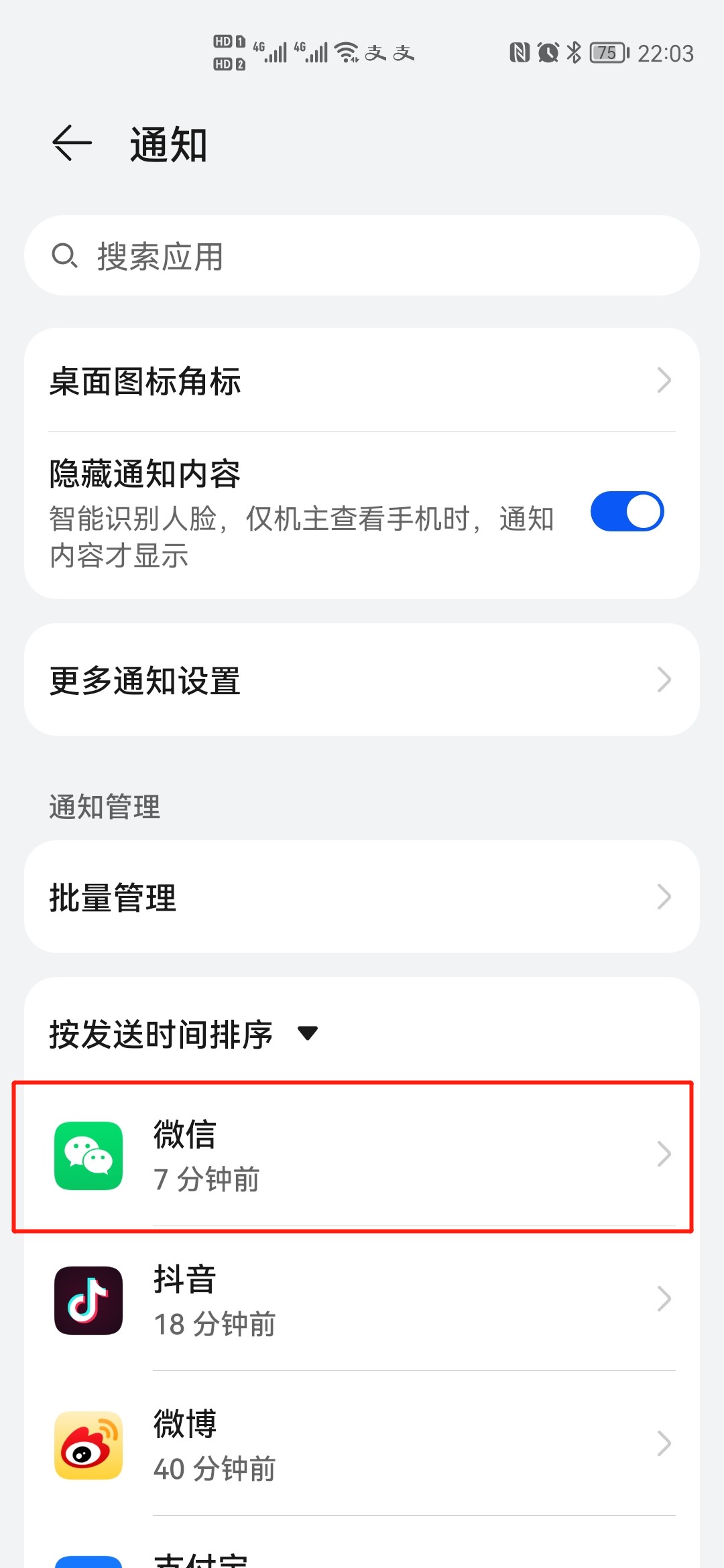Open 微信 notification settings

[362, 1154]
